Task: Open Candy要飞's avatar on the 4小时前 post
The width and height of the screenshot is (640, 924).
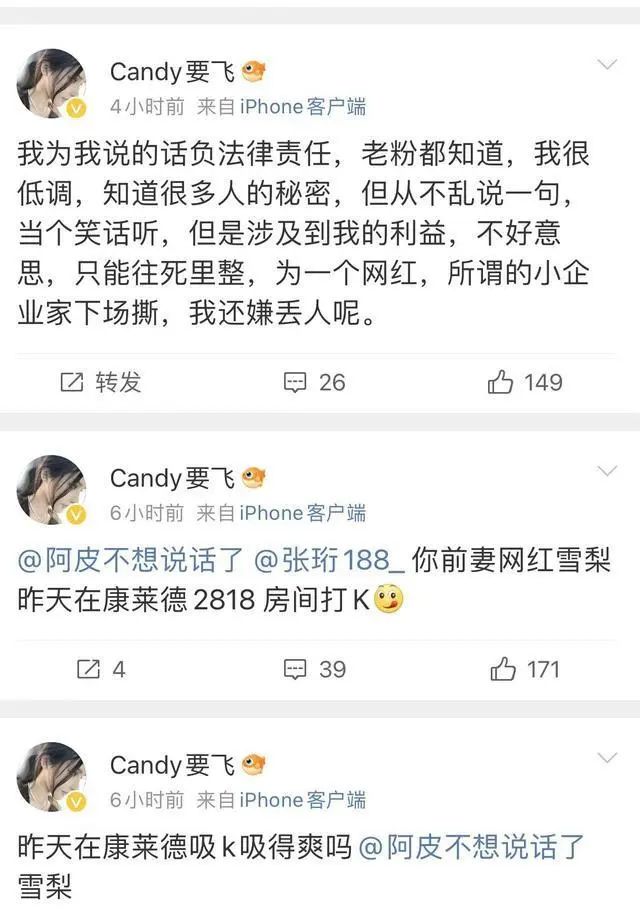Action: pyautogui.click(x=51, y=83)
